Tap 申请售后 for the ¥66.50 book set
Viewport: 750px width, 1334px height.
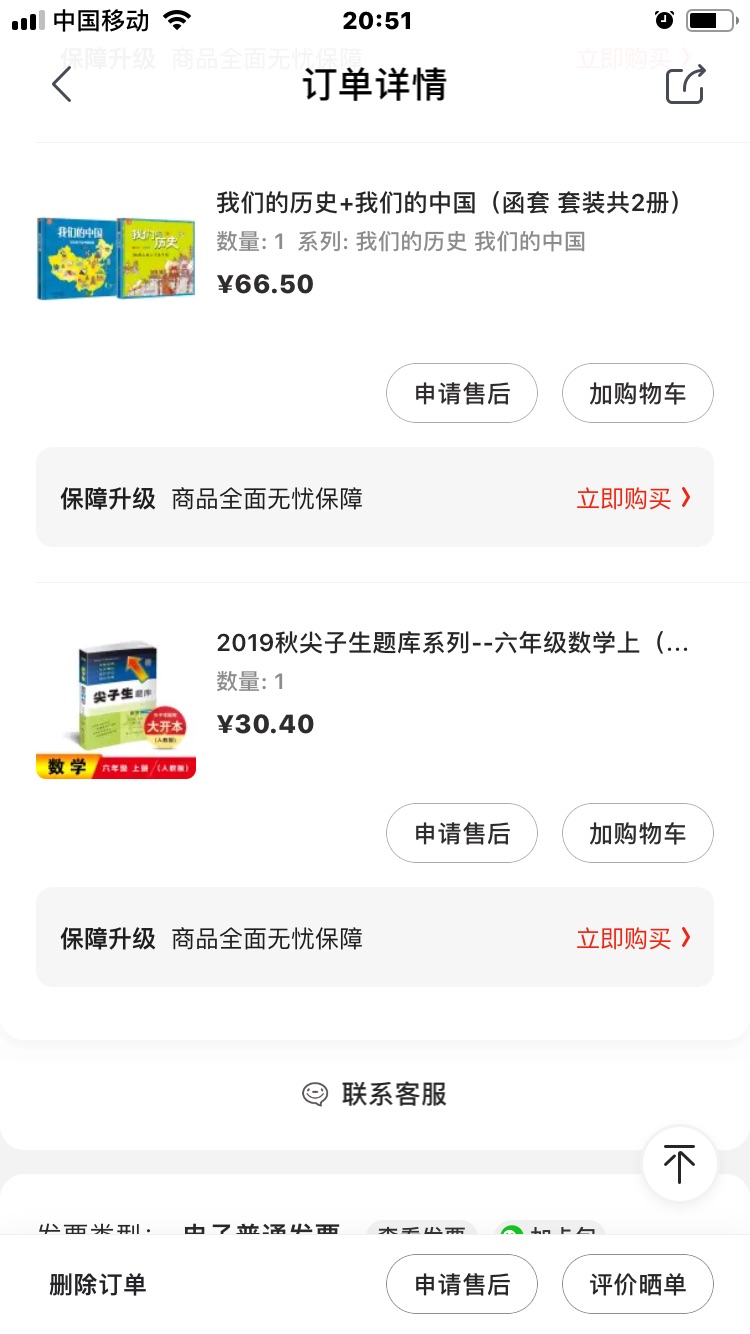point(462,394)
